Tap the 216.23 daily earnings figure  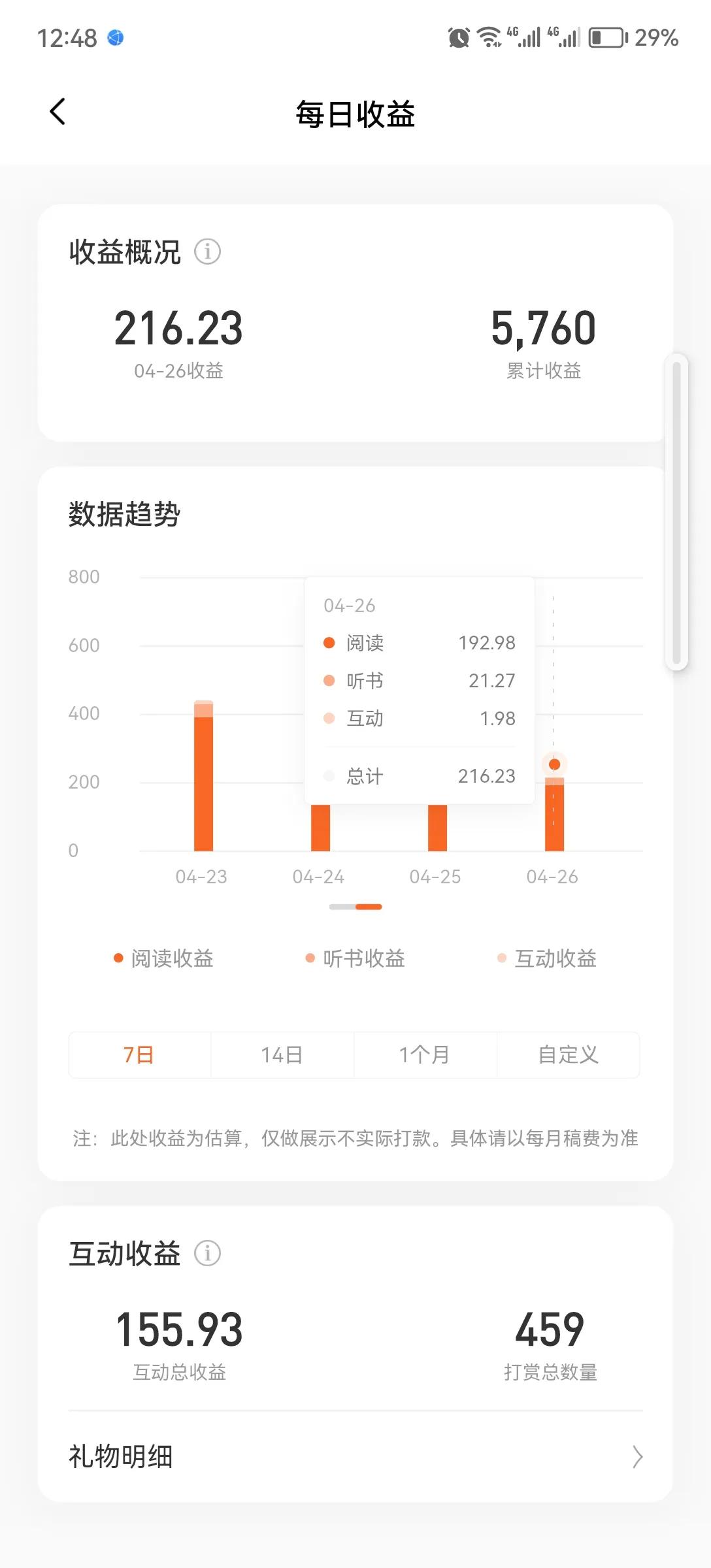(x=178, y=329)
